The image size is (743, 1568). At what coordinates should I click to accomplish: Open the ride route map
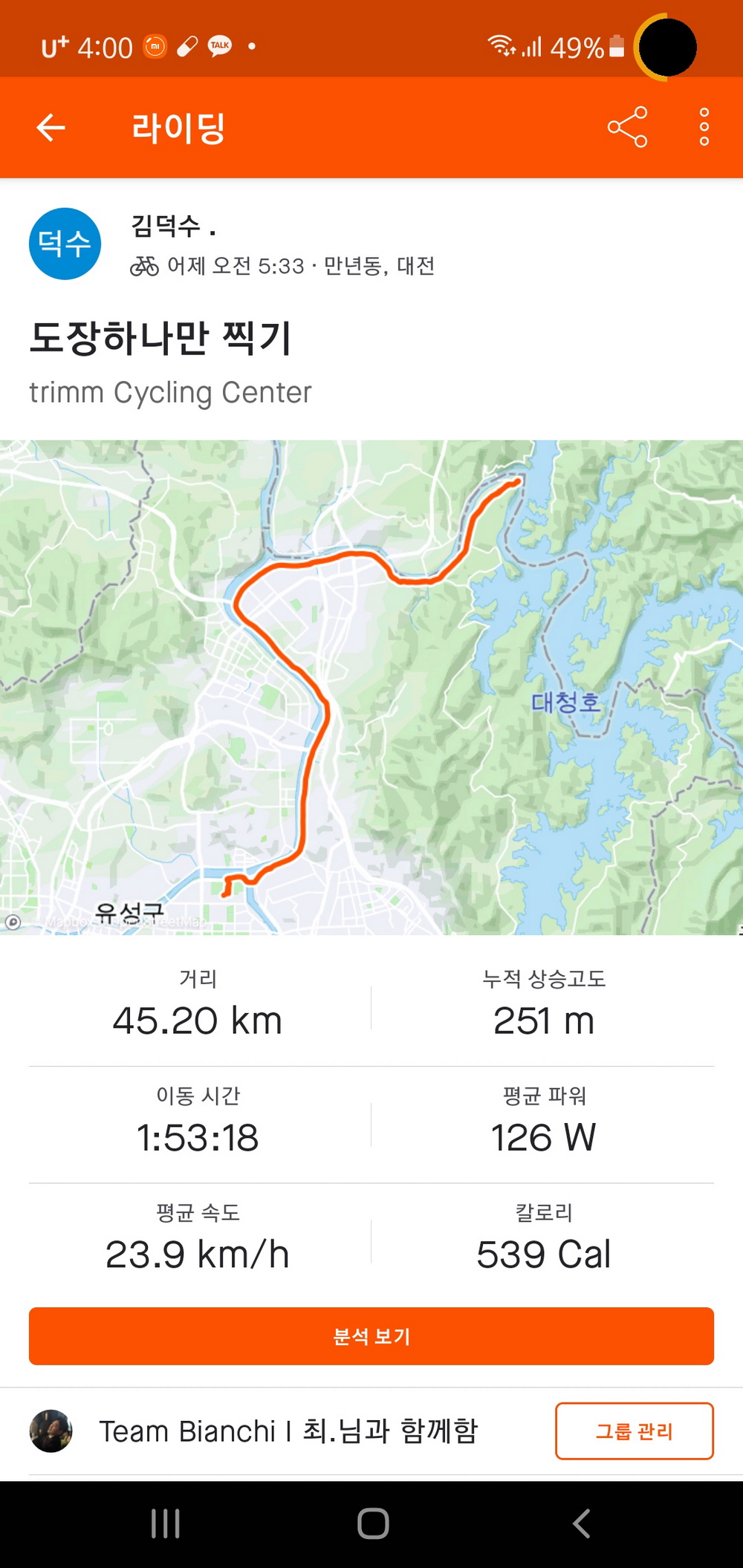pyautogui.click(x=371, y=687)
